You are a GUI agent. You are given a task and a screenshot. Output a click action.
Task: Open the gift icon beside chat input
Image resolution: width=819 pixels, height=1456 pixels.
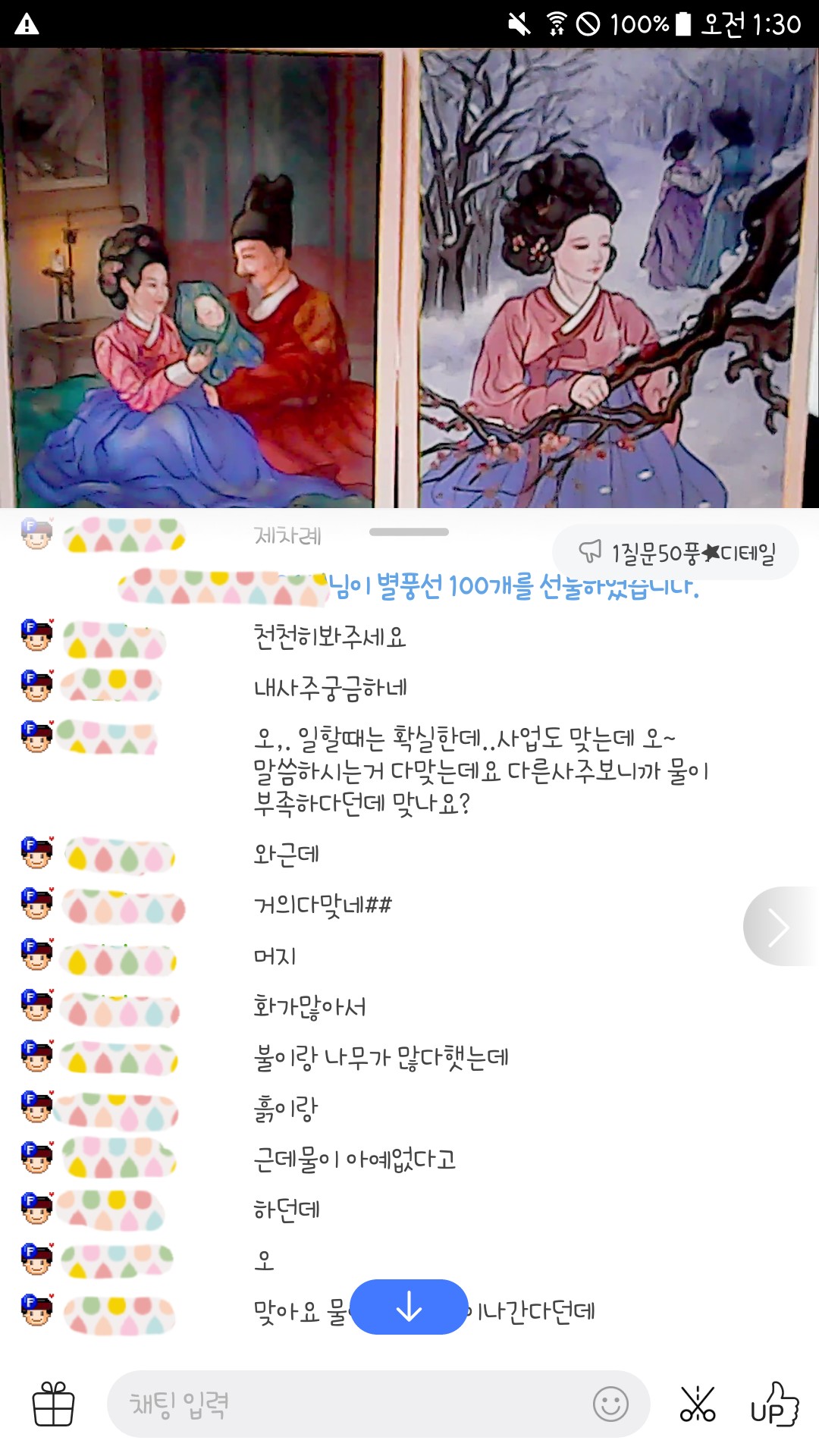coord(53,1404)
